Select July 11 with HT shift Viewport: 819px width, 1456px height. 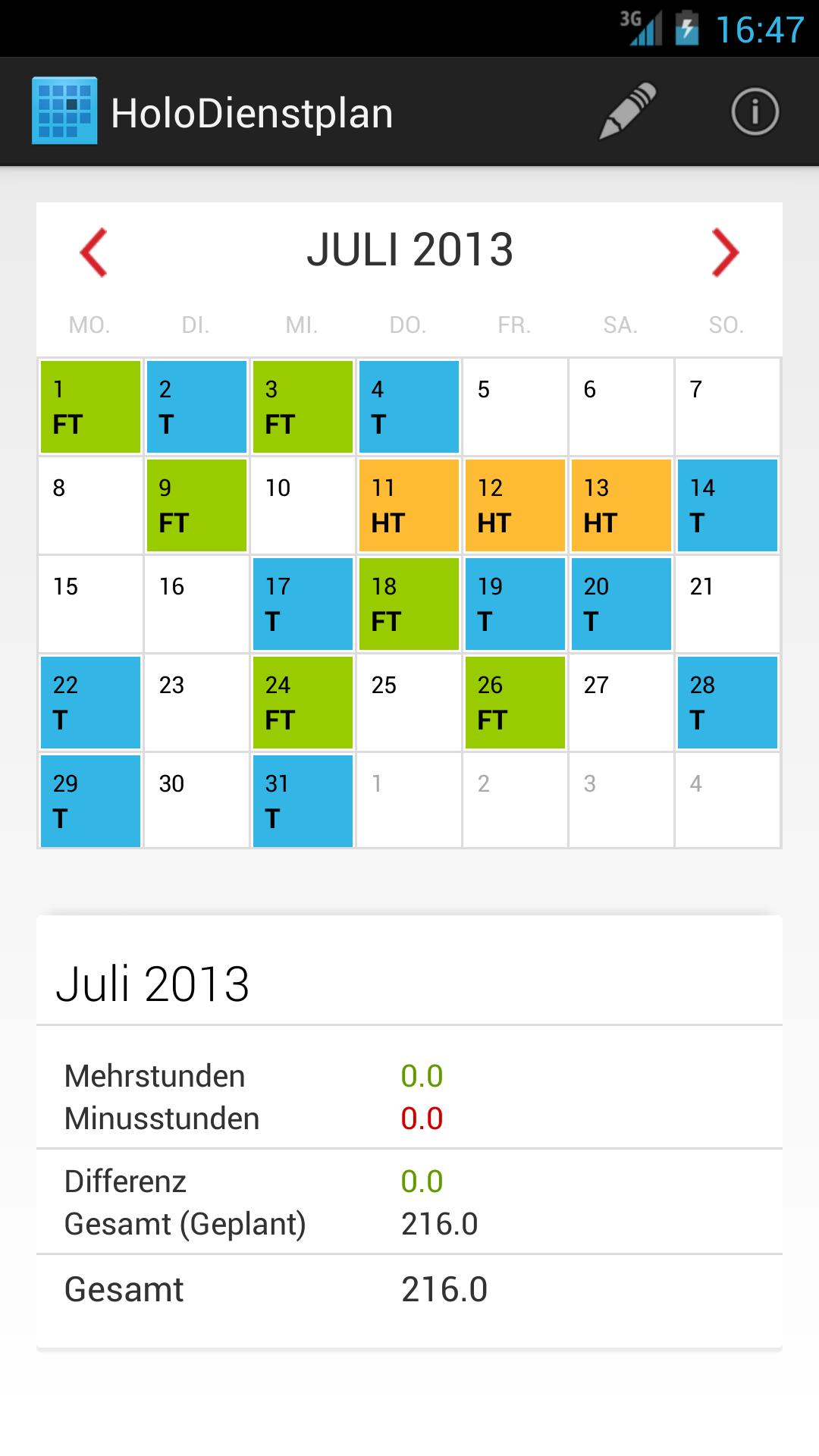tap(409, 505)
